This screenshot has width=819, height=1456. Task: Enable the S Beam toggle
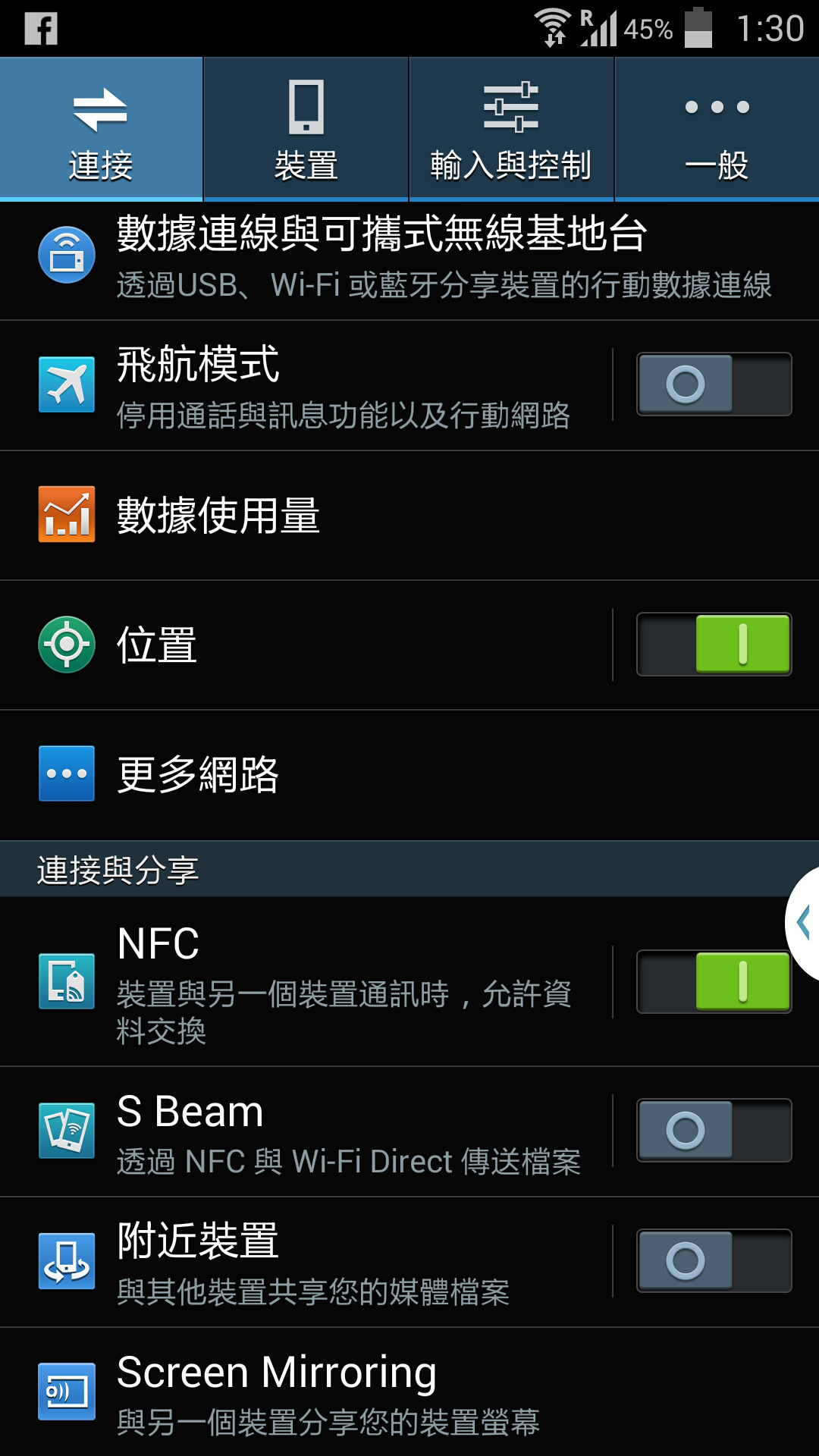coord(714,1131)
